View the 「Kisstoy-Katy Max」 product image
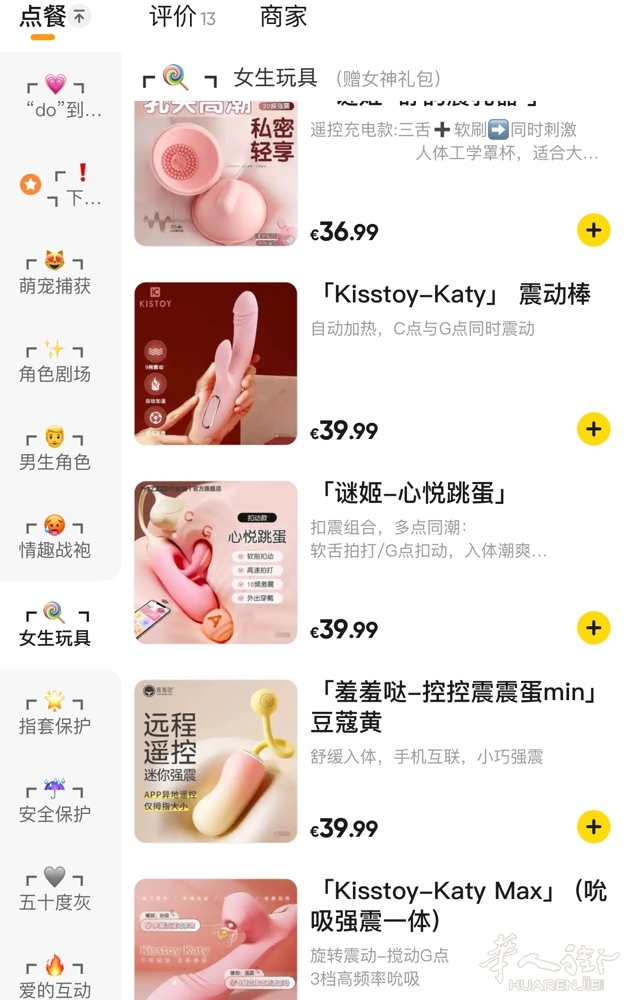The image size is (629, 1000). pos(216,938)
